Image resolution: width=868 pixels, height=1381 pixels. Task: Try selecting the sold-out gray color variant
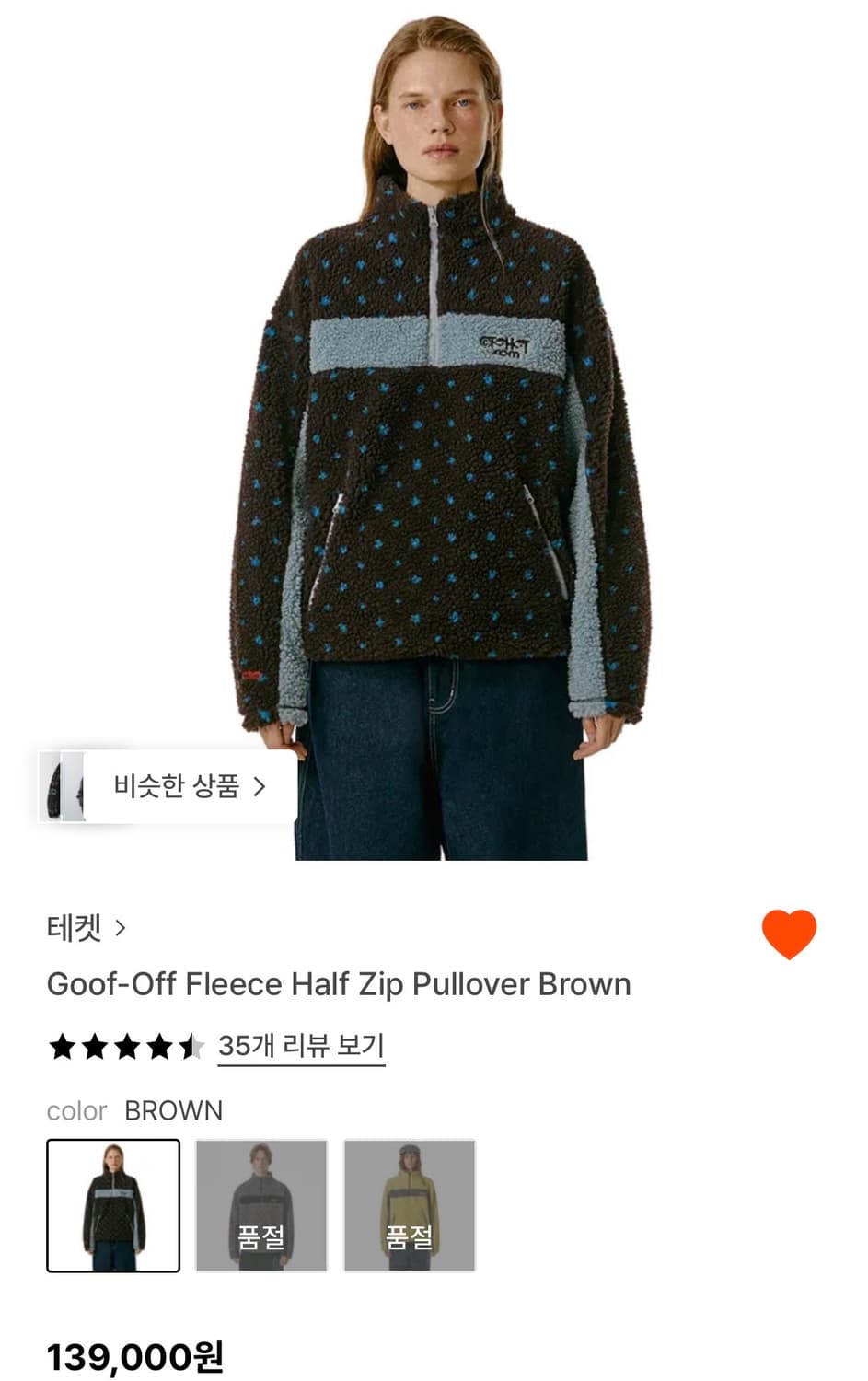tap(261, 1206)
